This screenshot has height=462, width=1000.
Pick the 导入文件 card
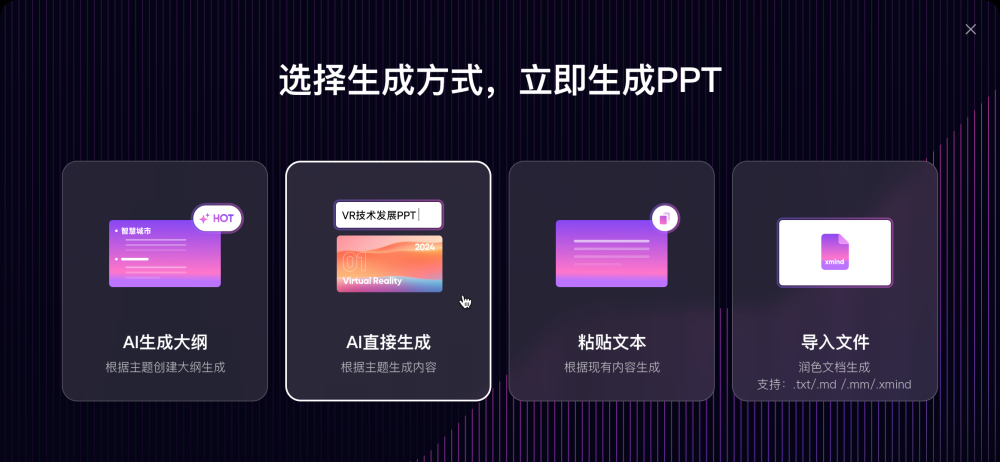click(x=835, y=281)
